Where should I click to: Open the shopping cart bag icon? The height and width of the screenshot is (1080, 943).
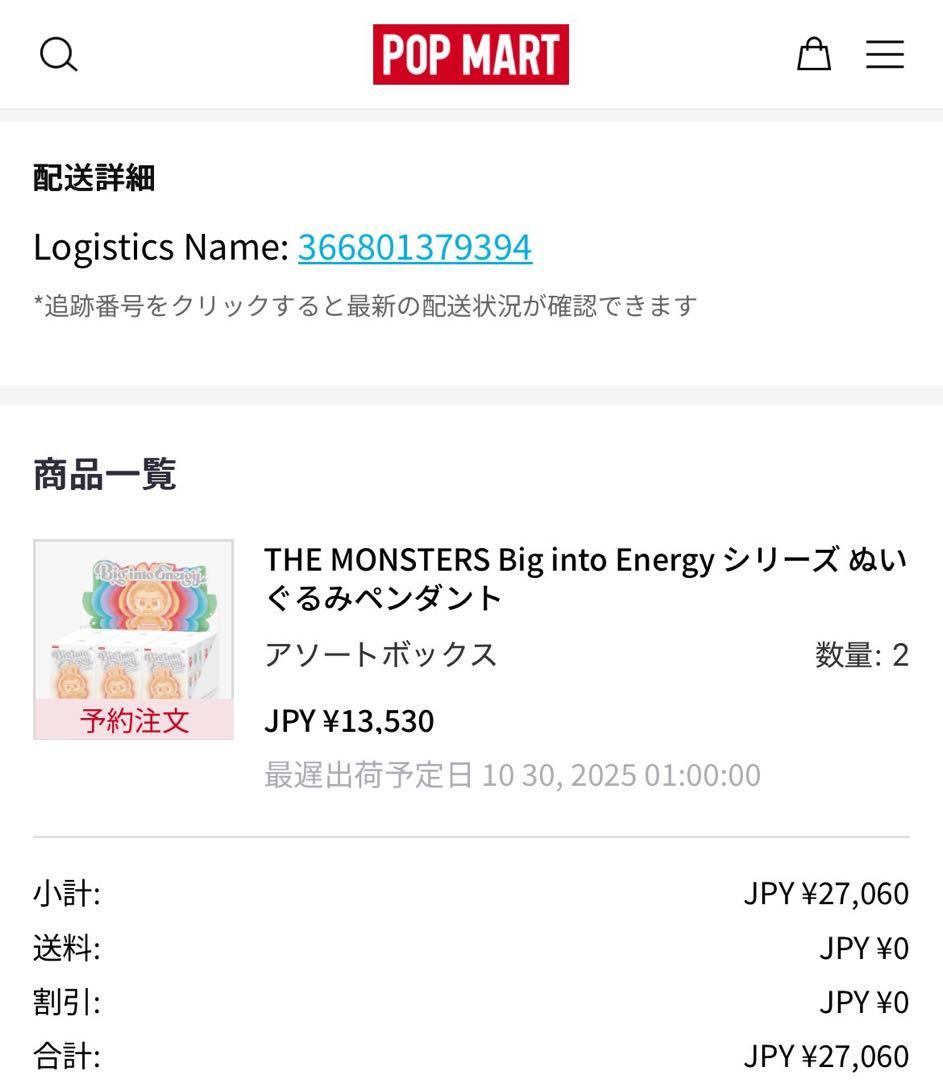click(814, 55)
